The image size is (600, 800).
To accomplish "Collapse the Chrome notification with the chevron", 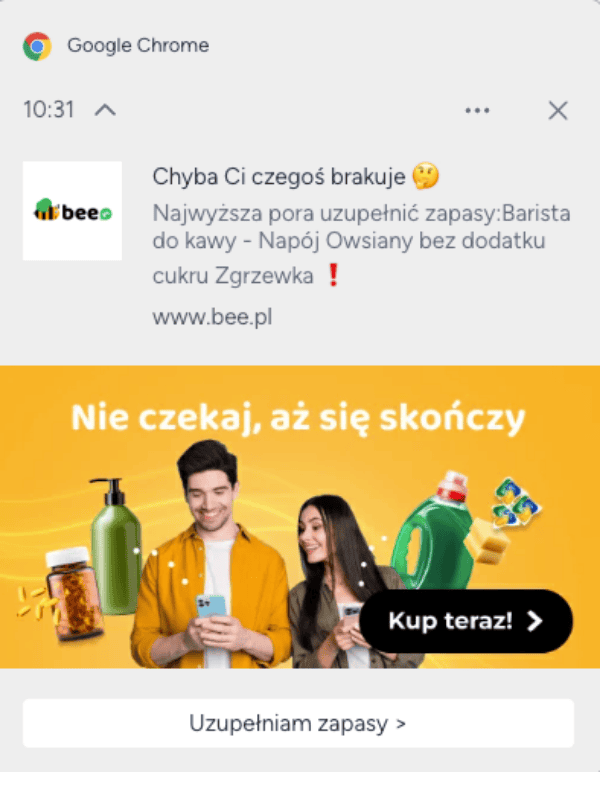I will coord(105,110).
